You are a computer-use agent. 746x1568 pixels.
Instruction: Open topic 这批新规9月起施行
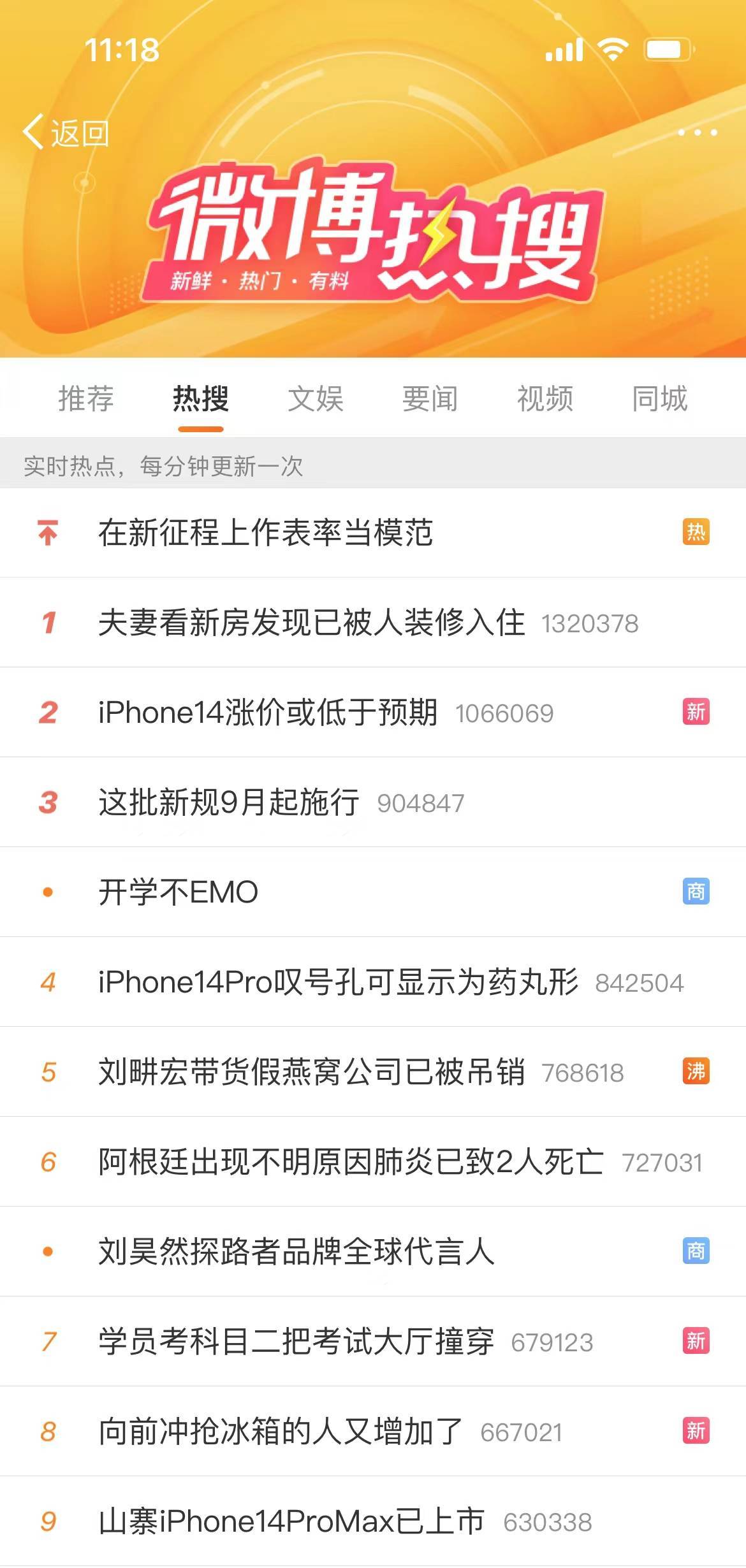[229, 802]
